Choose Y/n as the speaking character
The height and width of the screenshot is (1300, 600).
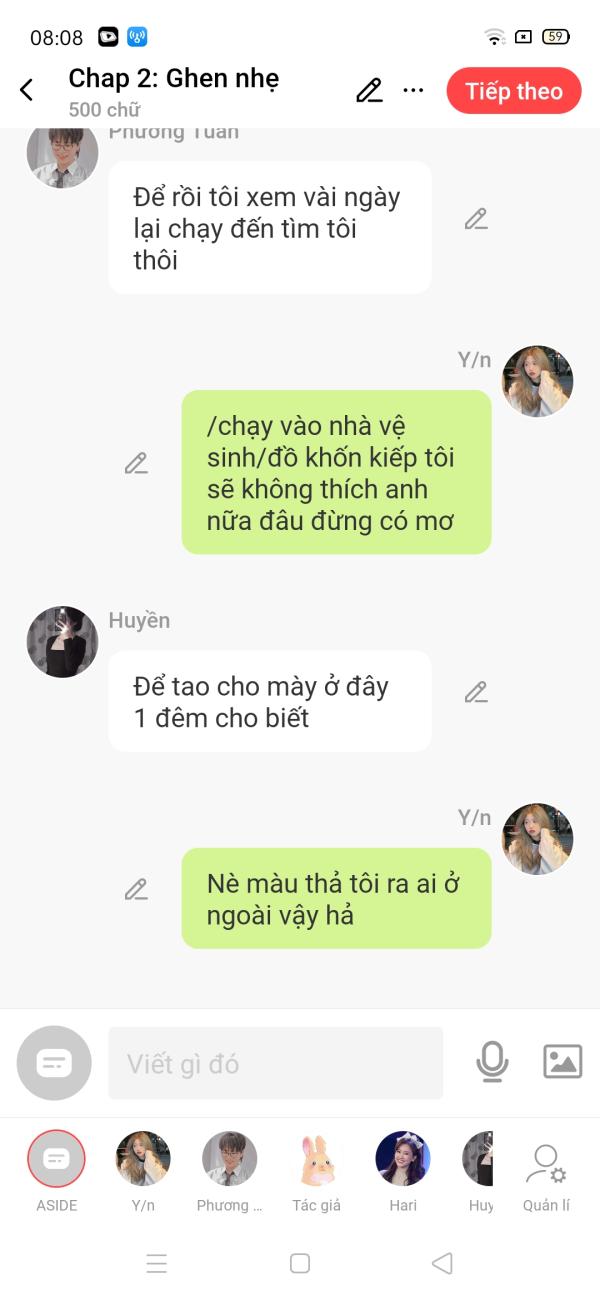[143, 1159]
